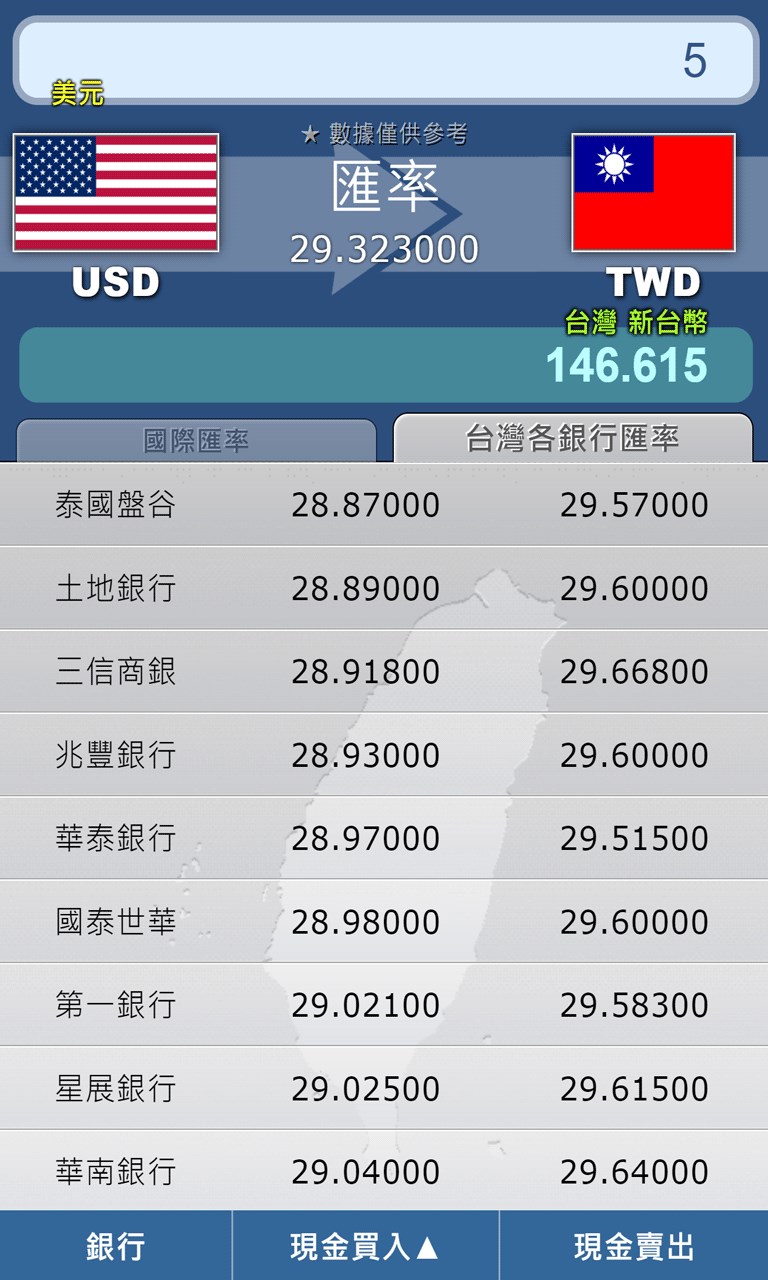Open the 泰國盤谷 bank row
Screen dimensions: 768x1280
coord(384,504)
